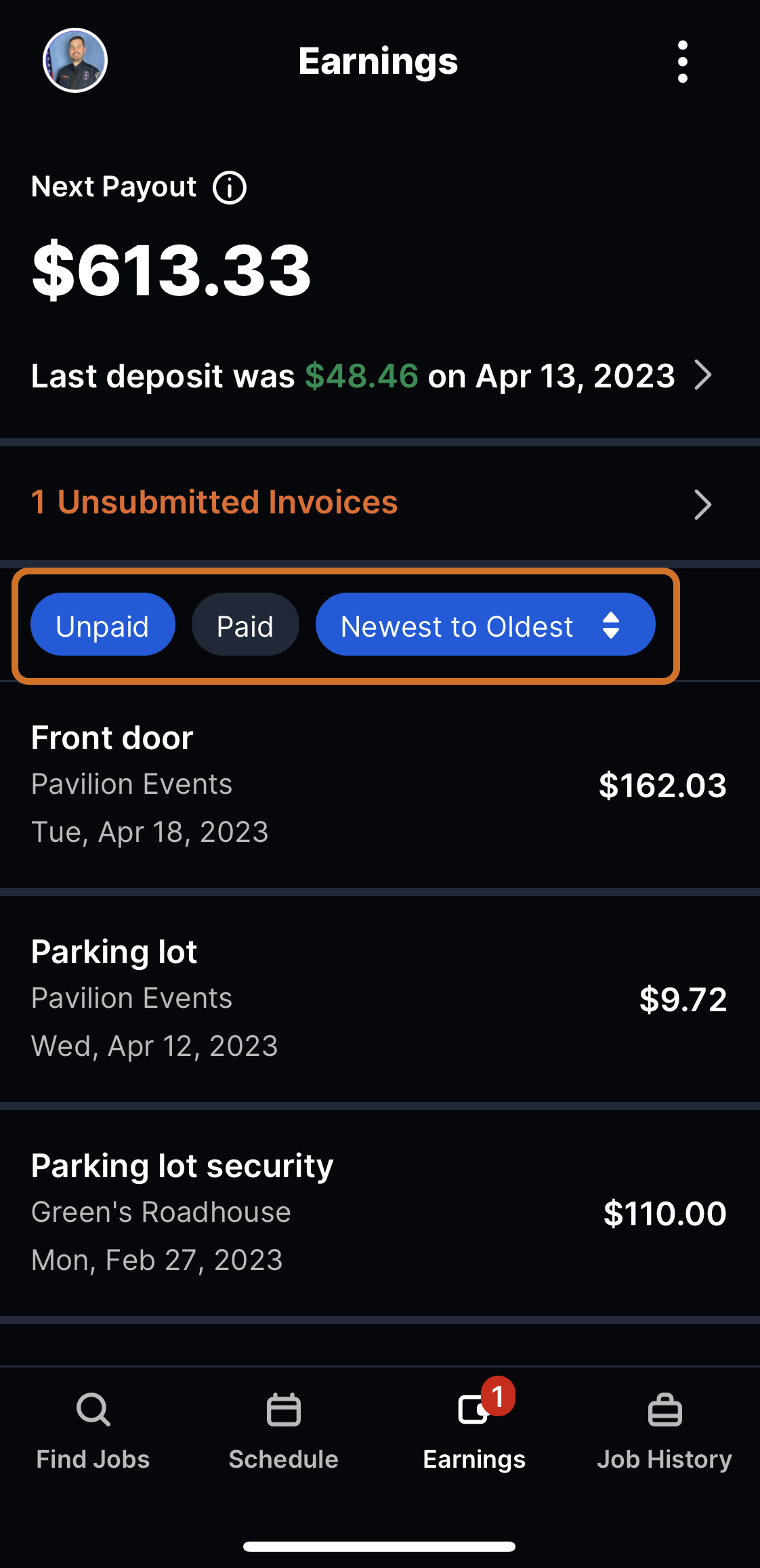760x1568 pixels.
Task: Tap the profile avatar picture
Action: (x=75, y=60)
